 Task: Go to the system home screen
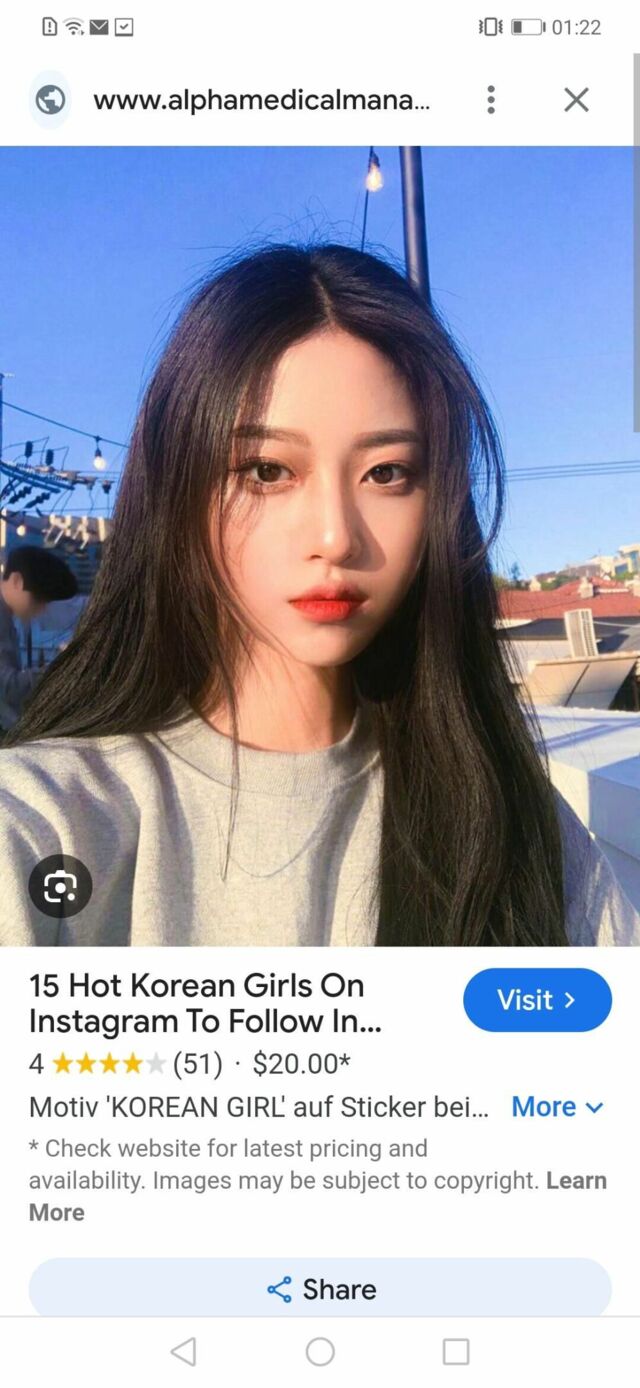point(320,1352)
